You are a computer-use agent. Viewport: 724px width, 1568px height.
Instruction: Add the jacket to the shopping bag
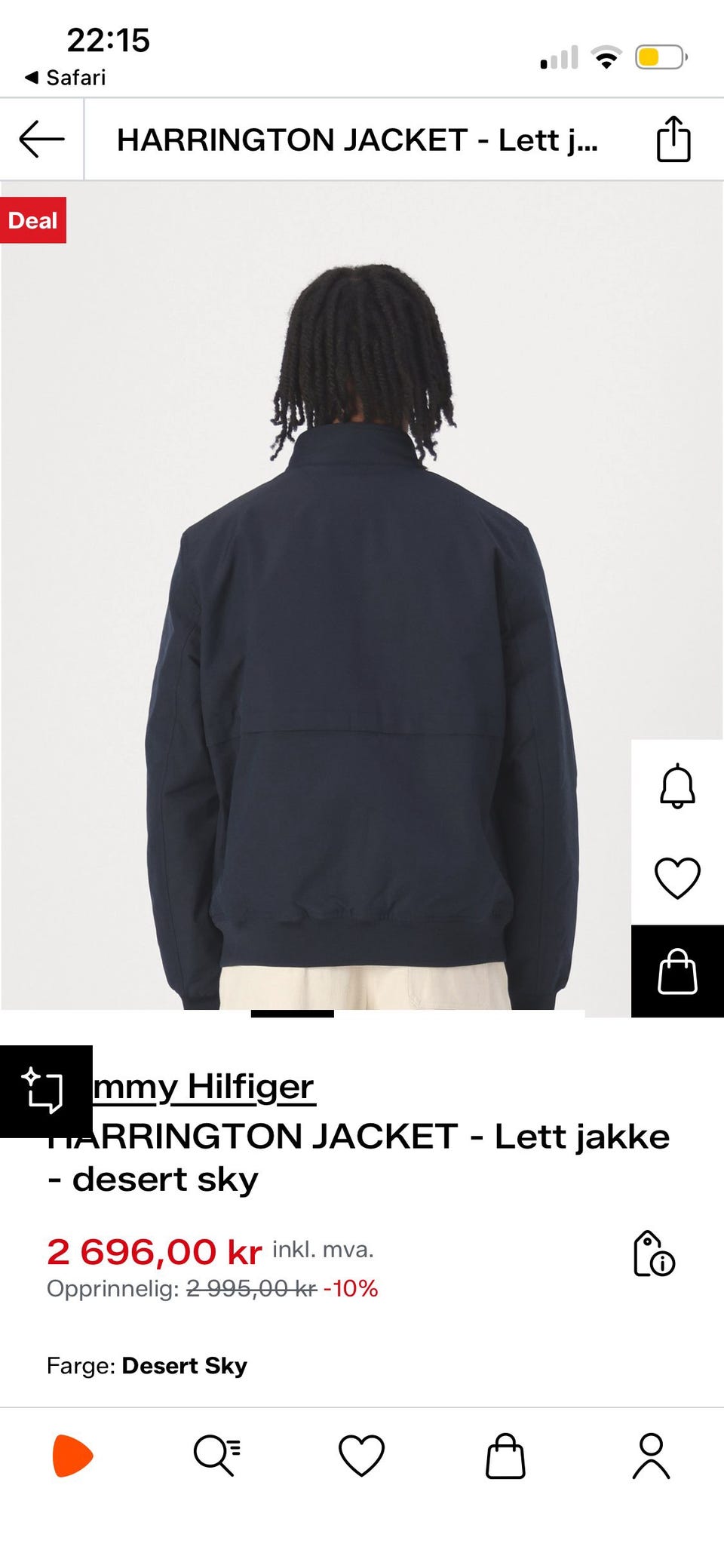tap(677, 971)
